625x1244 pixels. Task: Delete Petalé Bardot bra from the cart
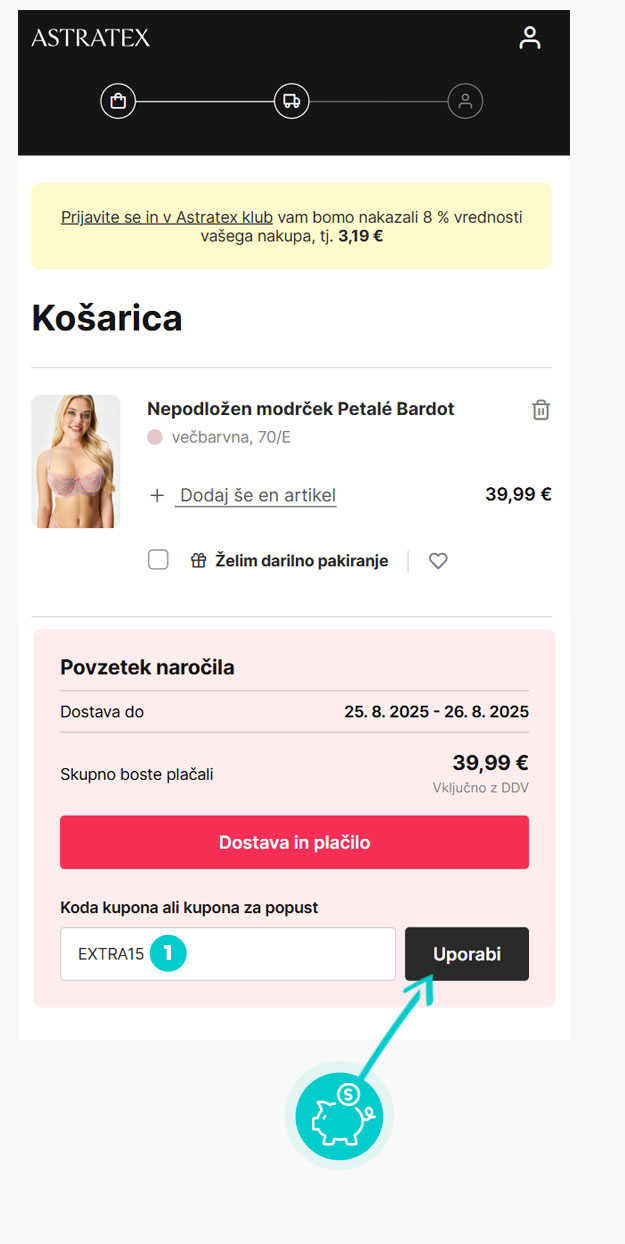tap(541, 410)
